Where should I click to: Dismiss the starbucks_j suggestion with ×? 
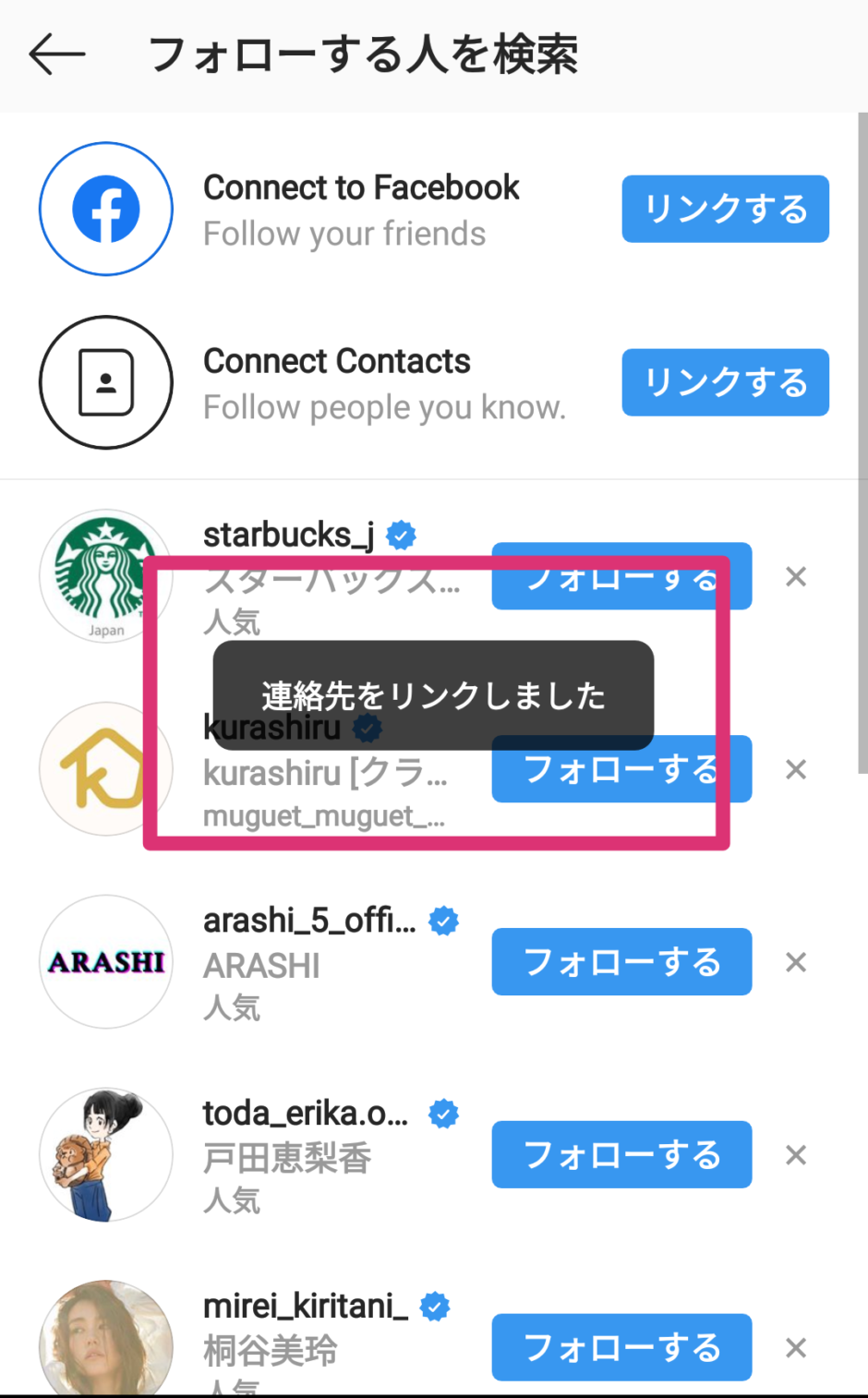point(795,576)
